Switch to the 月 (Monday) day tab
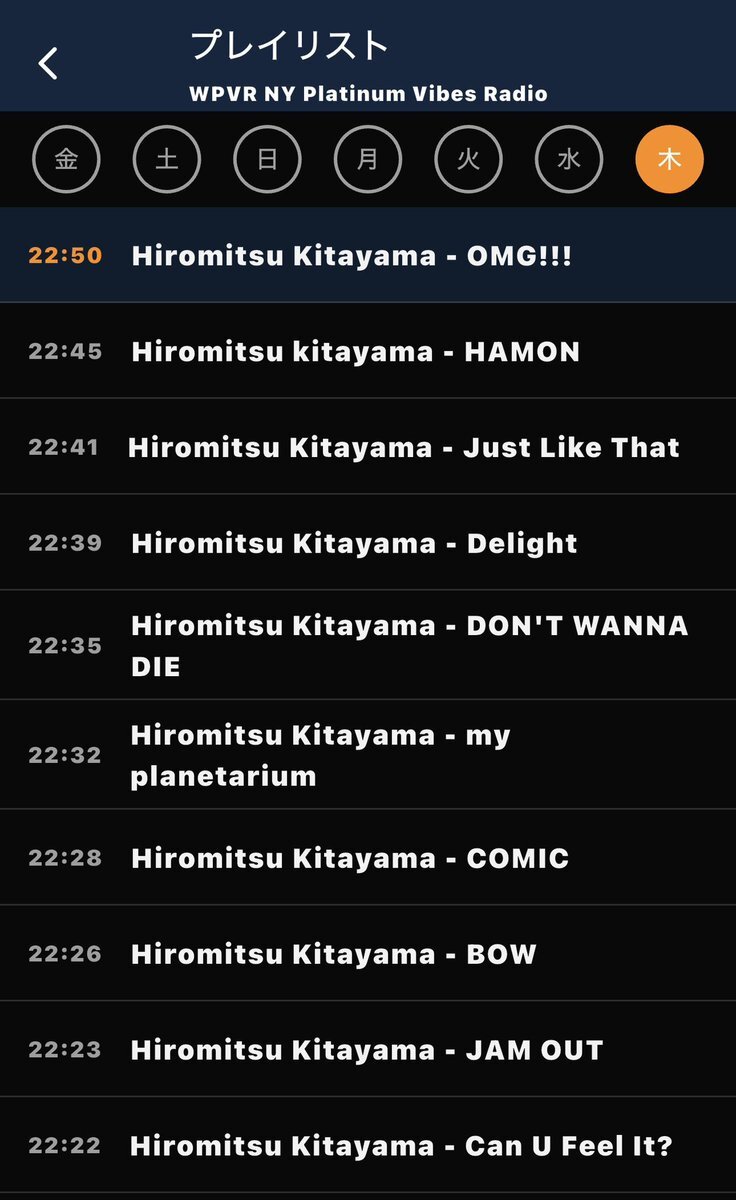The width and height of the screenshot is (736, 1200). (368, 159)
